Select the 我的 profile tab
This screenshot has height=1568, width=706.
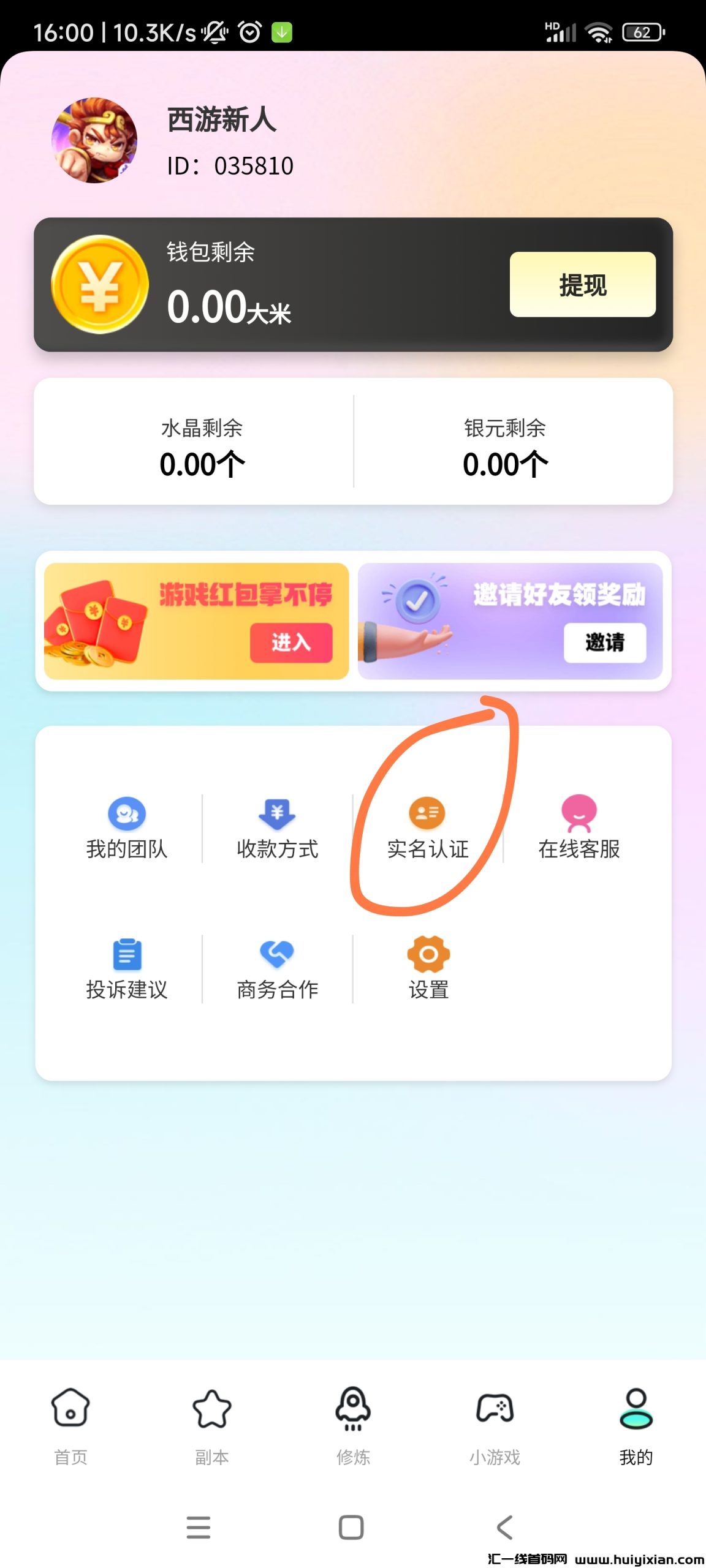636,1421
